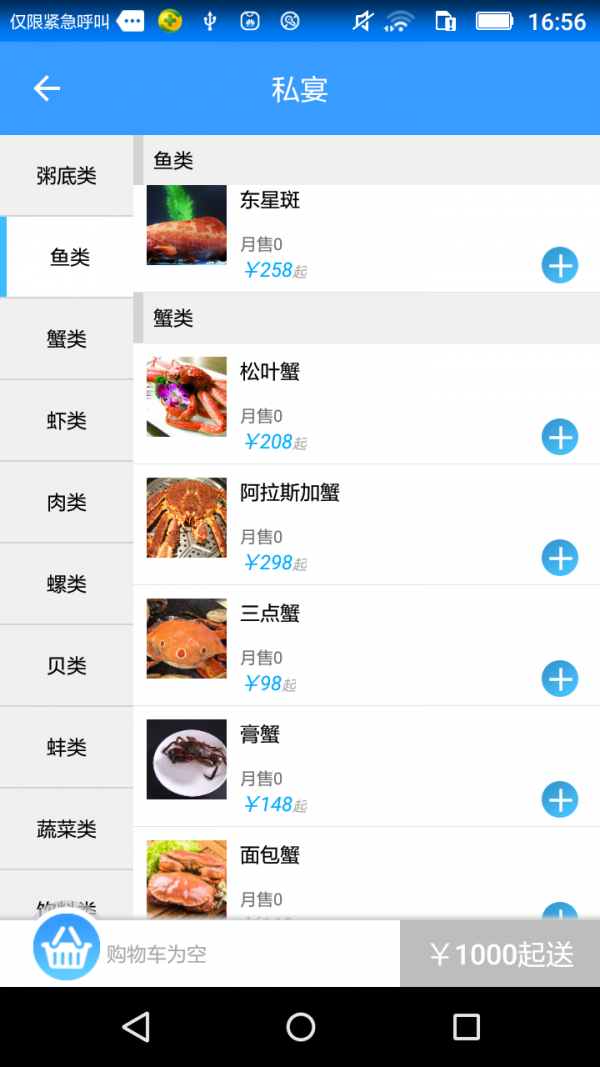
Task: Switch to the 蚌类 category
Action: point(67,748)
